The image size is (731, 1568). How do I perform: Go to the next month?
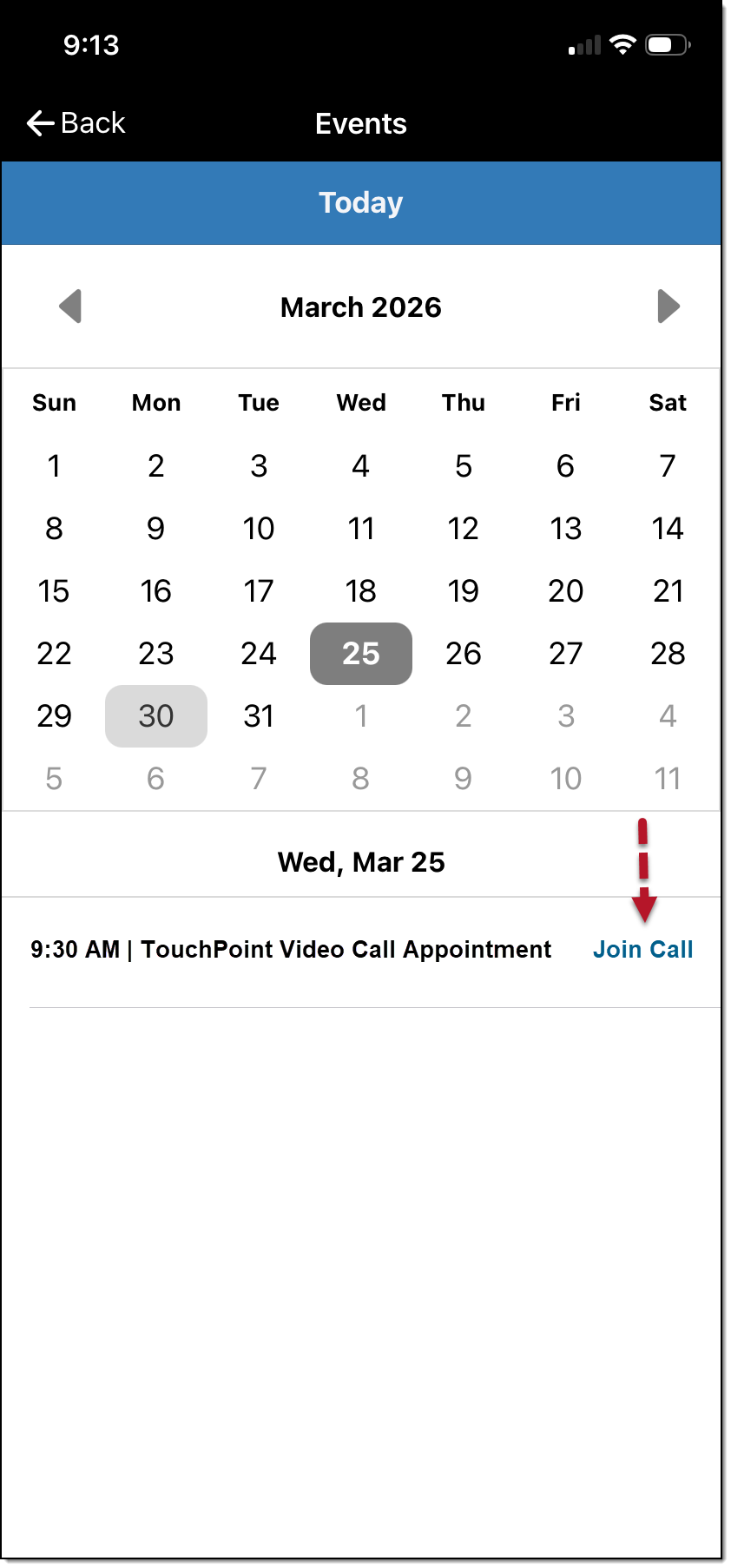[x=668, y=306]
